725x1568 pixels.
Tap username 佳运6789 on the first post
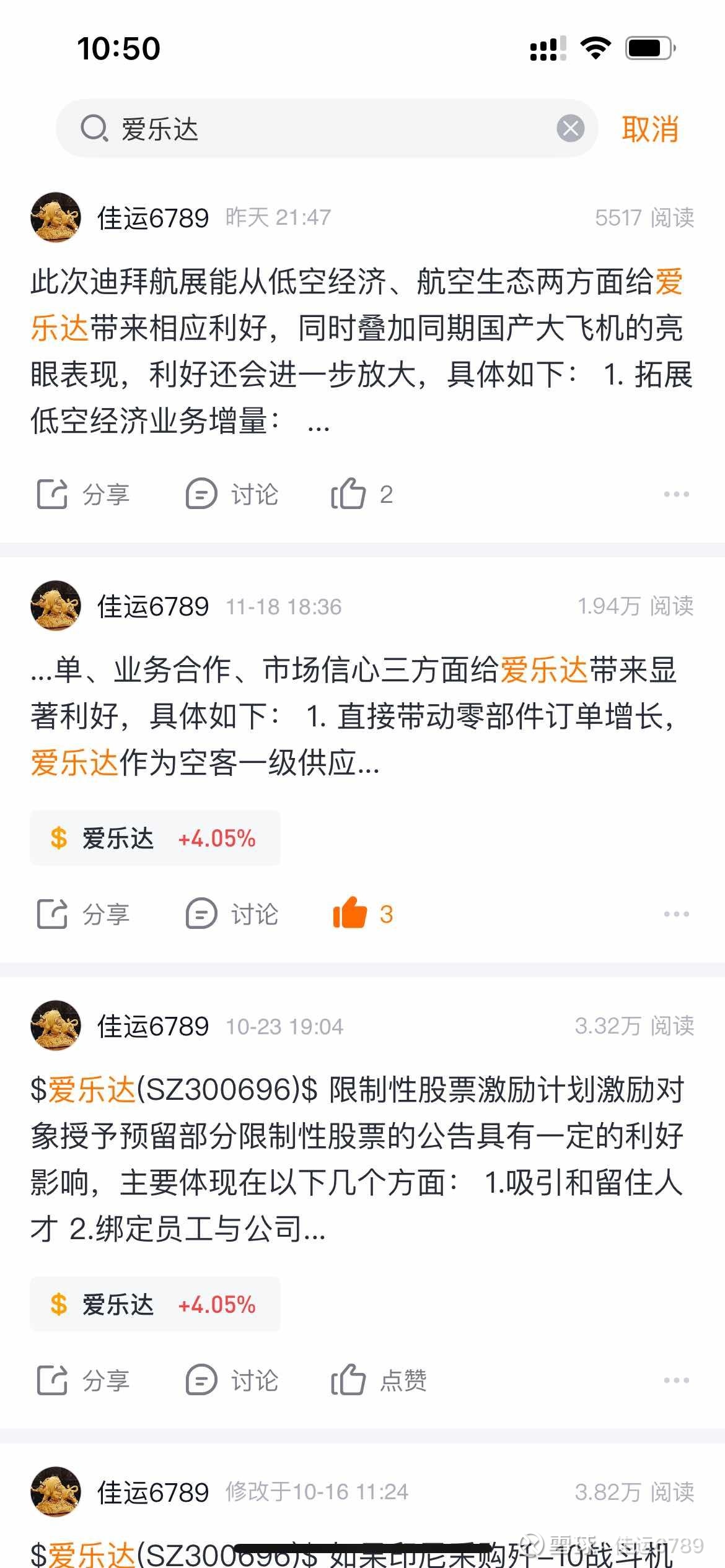point(152,217)
